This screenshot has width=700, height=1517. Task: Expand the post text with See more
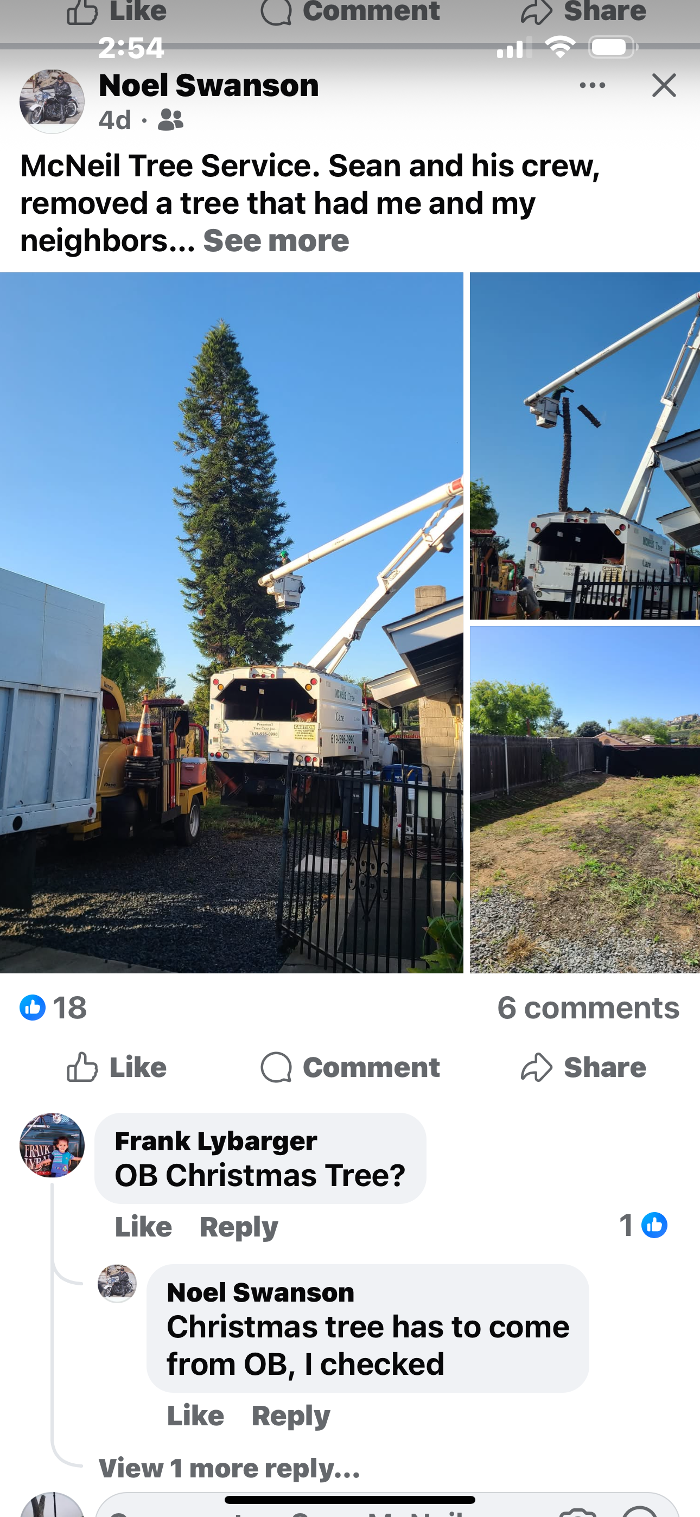click(x=276, y=241)
